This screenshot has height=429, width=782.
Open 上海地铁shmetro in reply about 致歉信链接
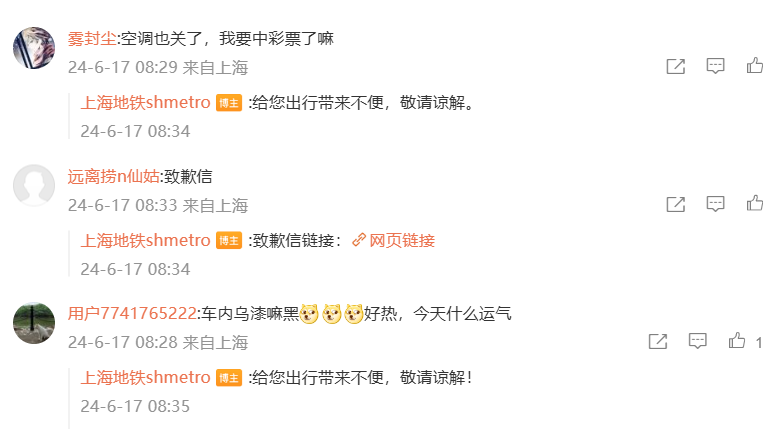(x=145, y=240)
